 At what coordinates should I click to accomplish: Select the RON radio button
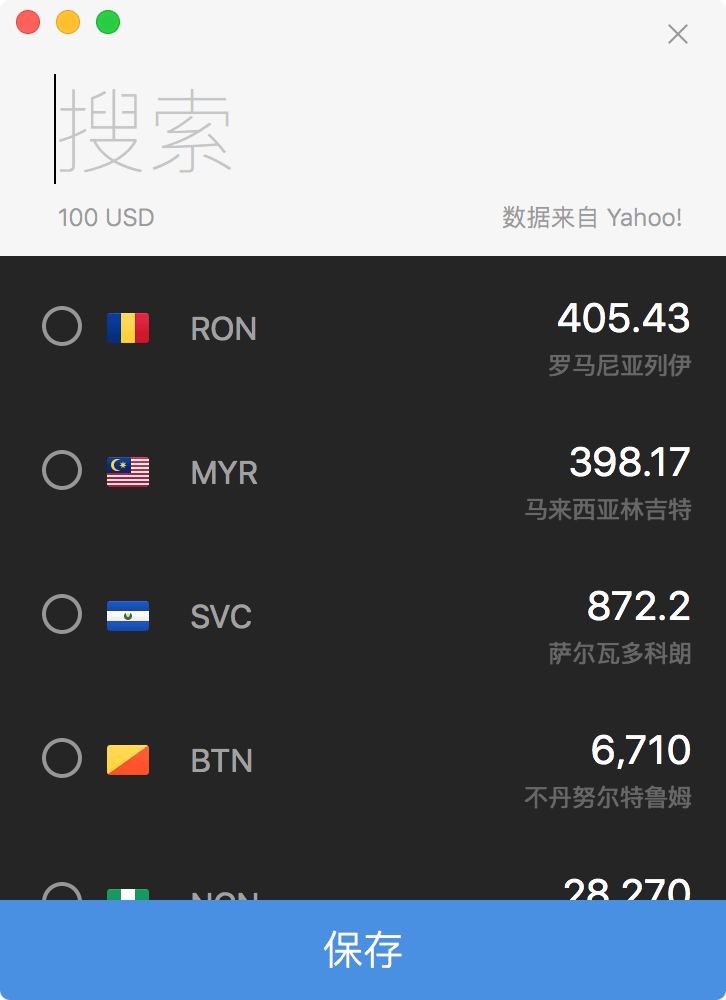coord(62,327)
